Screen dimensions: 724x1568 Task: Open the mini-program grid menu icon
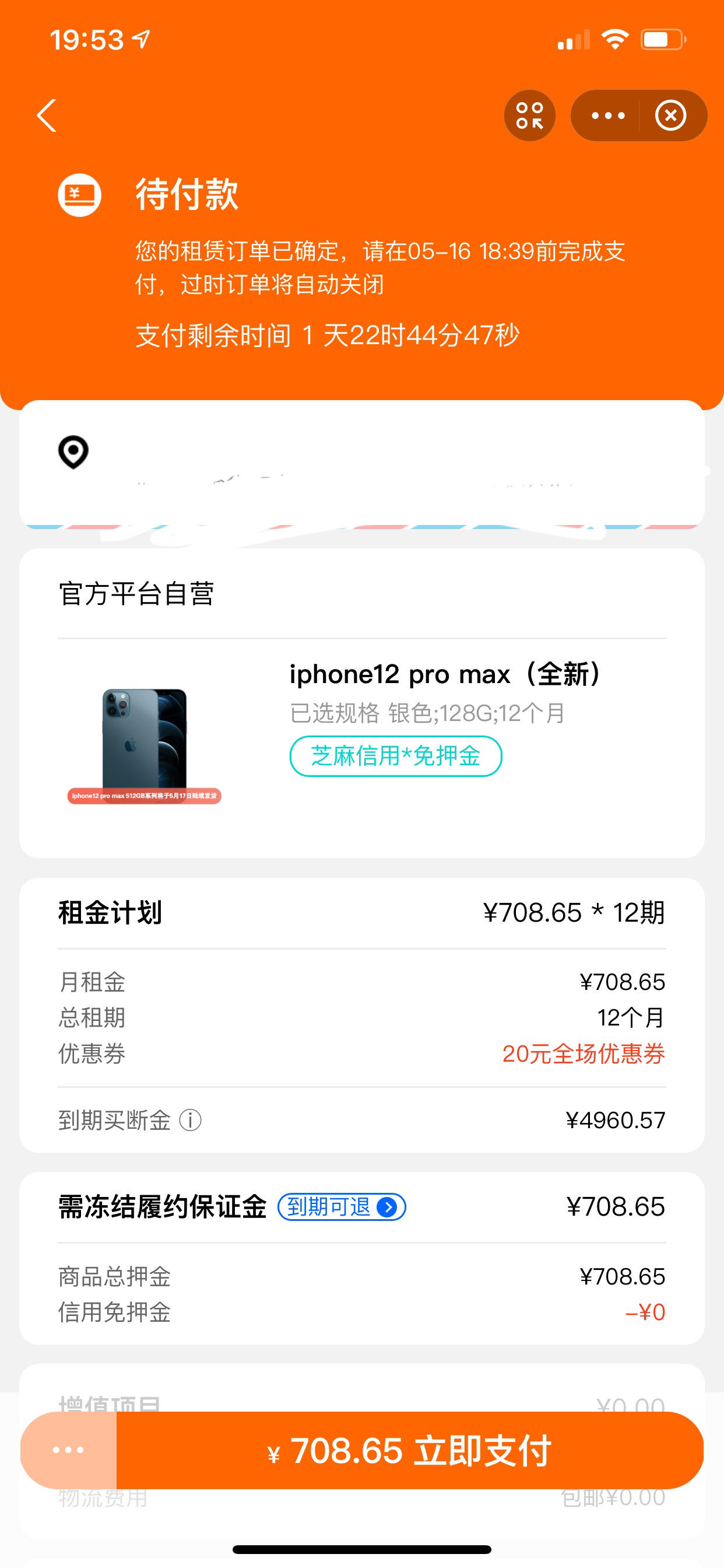[x=529, y=116]
